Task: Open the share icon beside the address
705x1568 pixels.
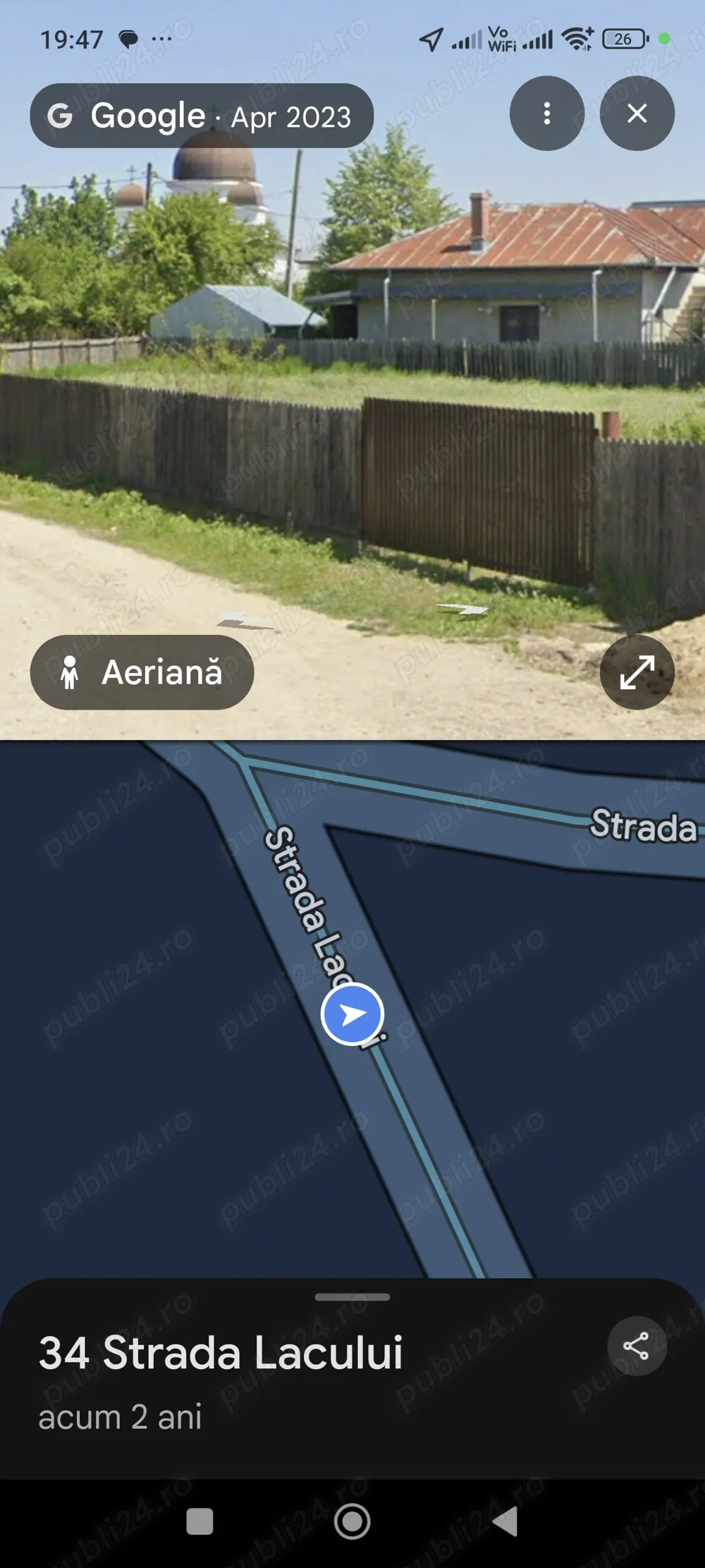Action: 635,1345
